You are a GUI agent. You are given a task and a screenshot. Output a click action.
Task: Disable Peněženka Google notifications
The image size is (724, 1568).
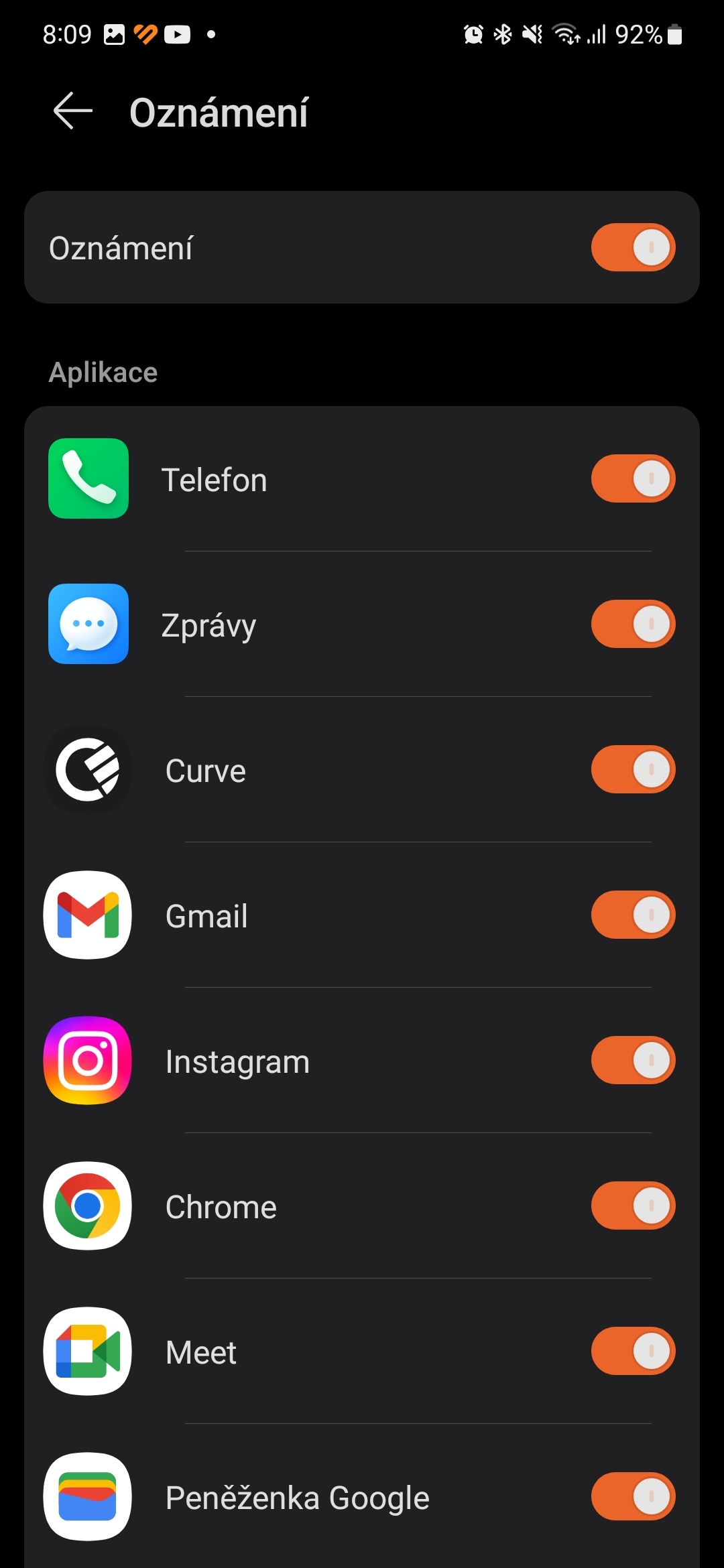tap(633, 1497)
